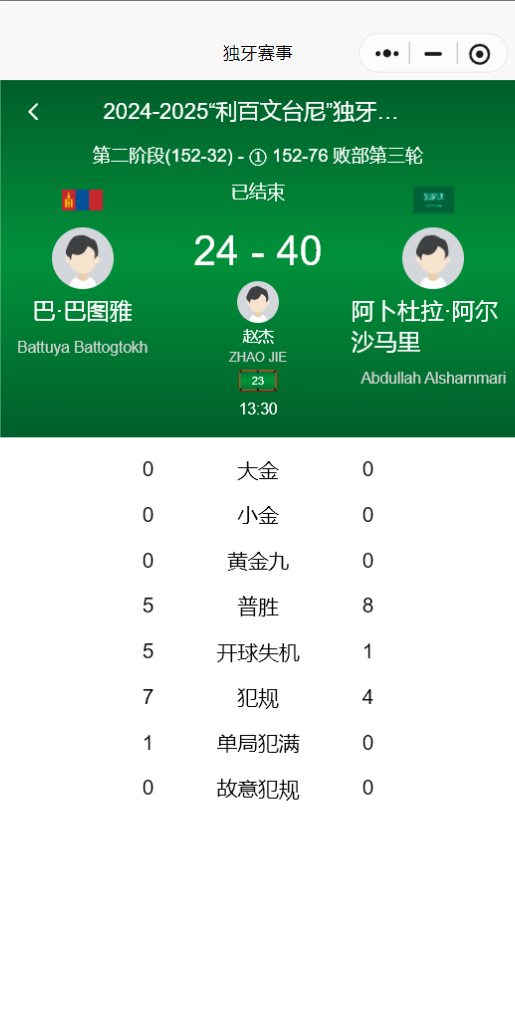View referee Zhao Jie's avatar
515x1019 pixels.
[x=258, y=302]
